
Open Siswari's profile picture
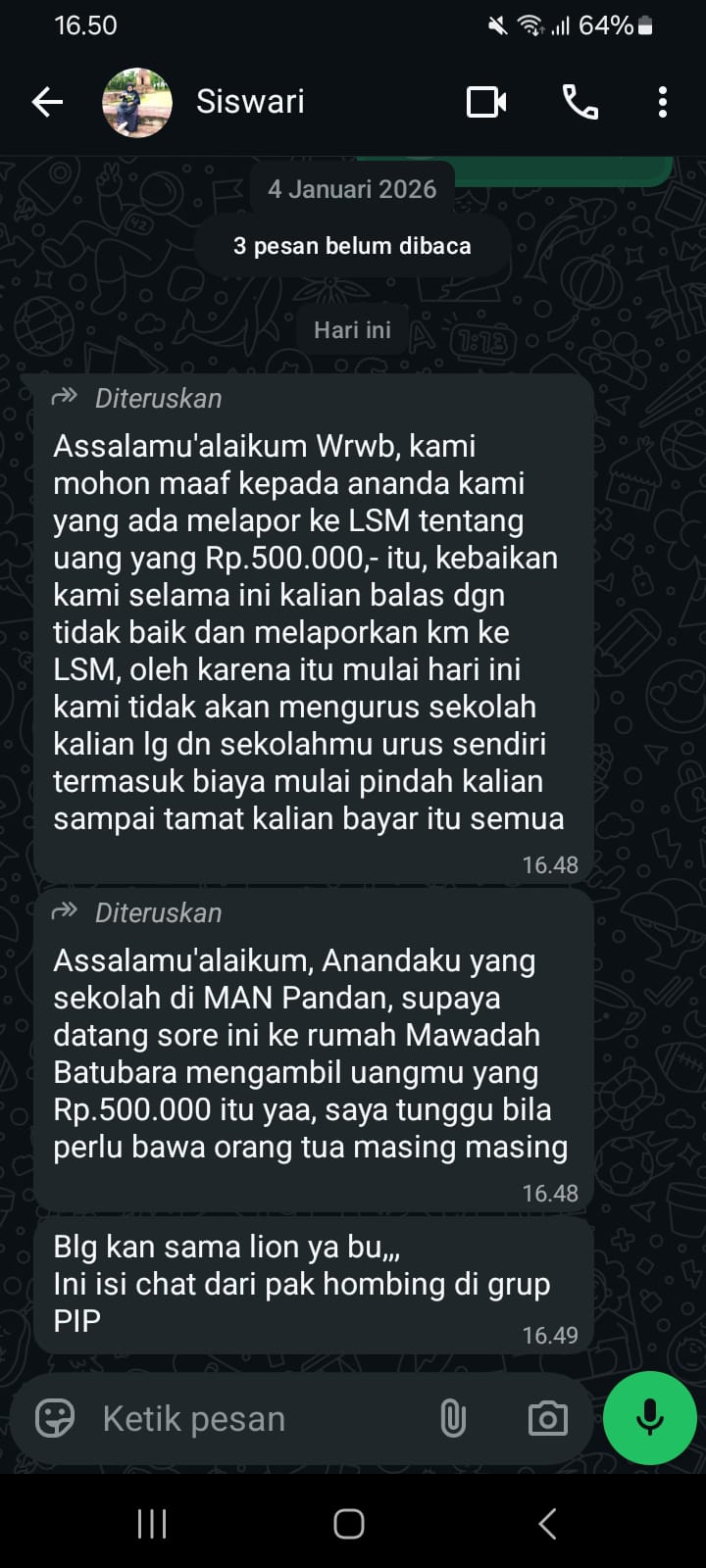click(x=137, y=102)
